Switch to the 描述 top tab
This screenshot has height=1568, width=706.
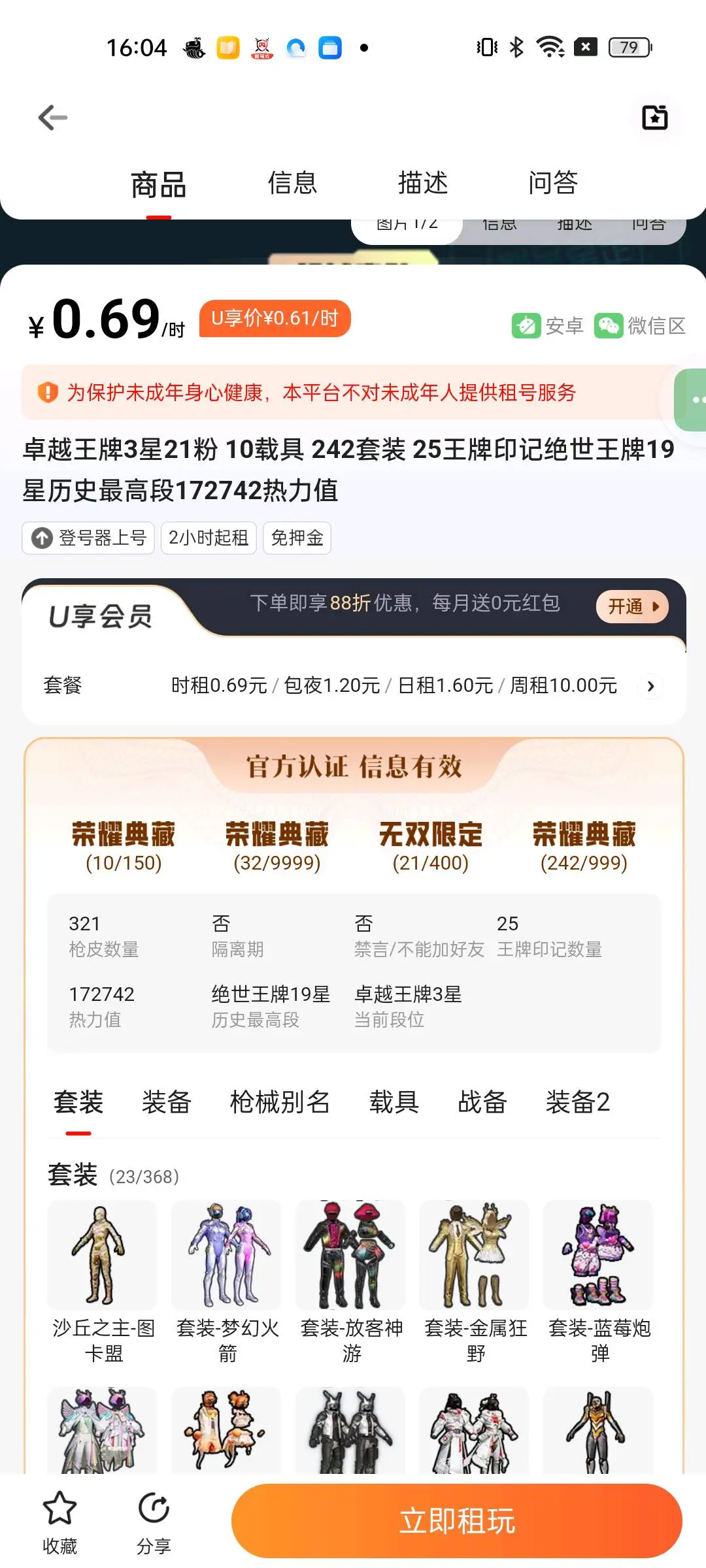pyautogui.click(x=422, y=183)
